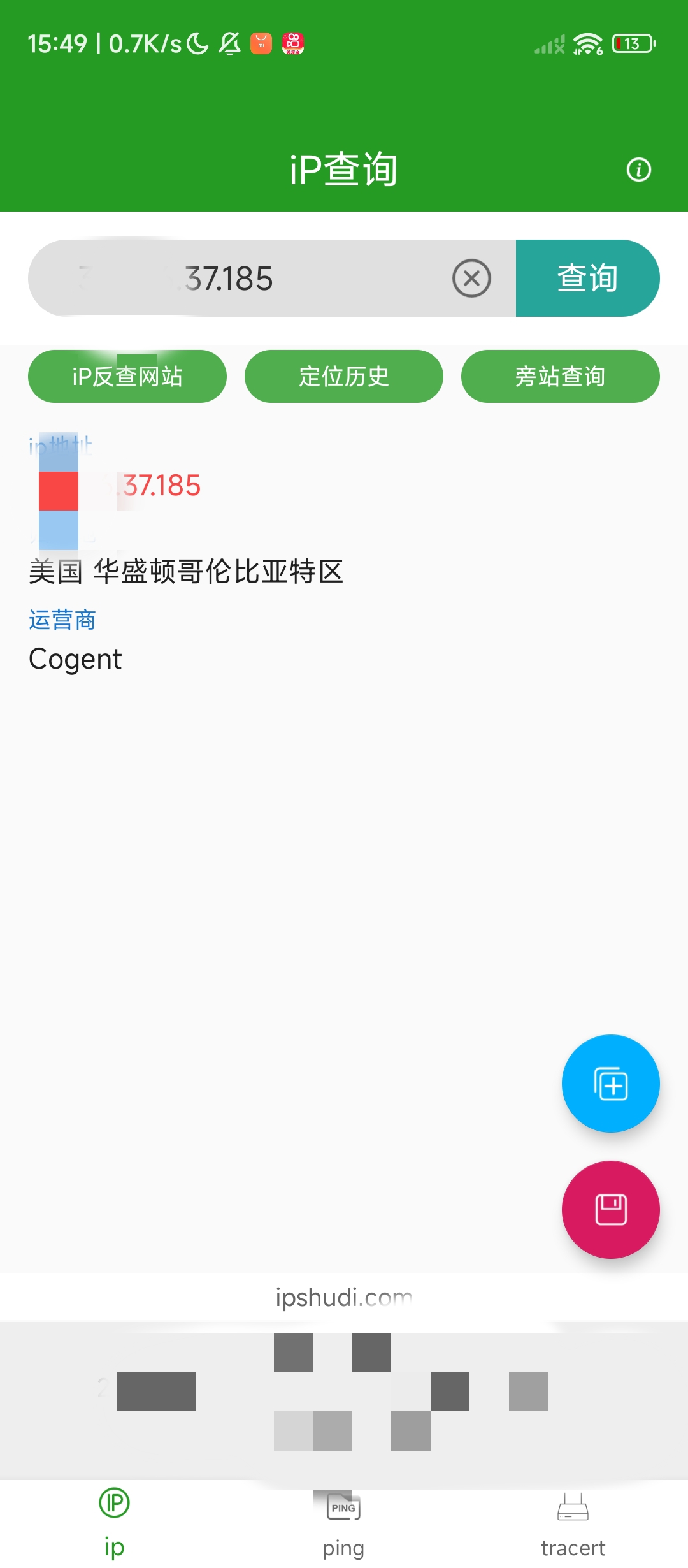688x1568 pixels.
Task: Clear the search field using the X icon
Action: (470, 277)
